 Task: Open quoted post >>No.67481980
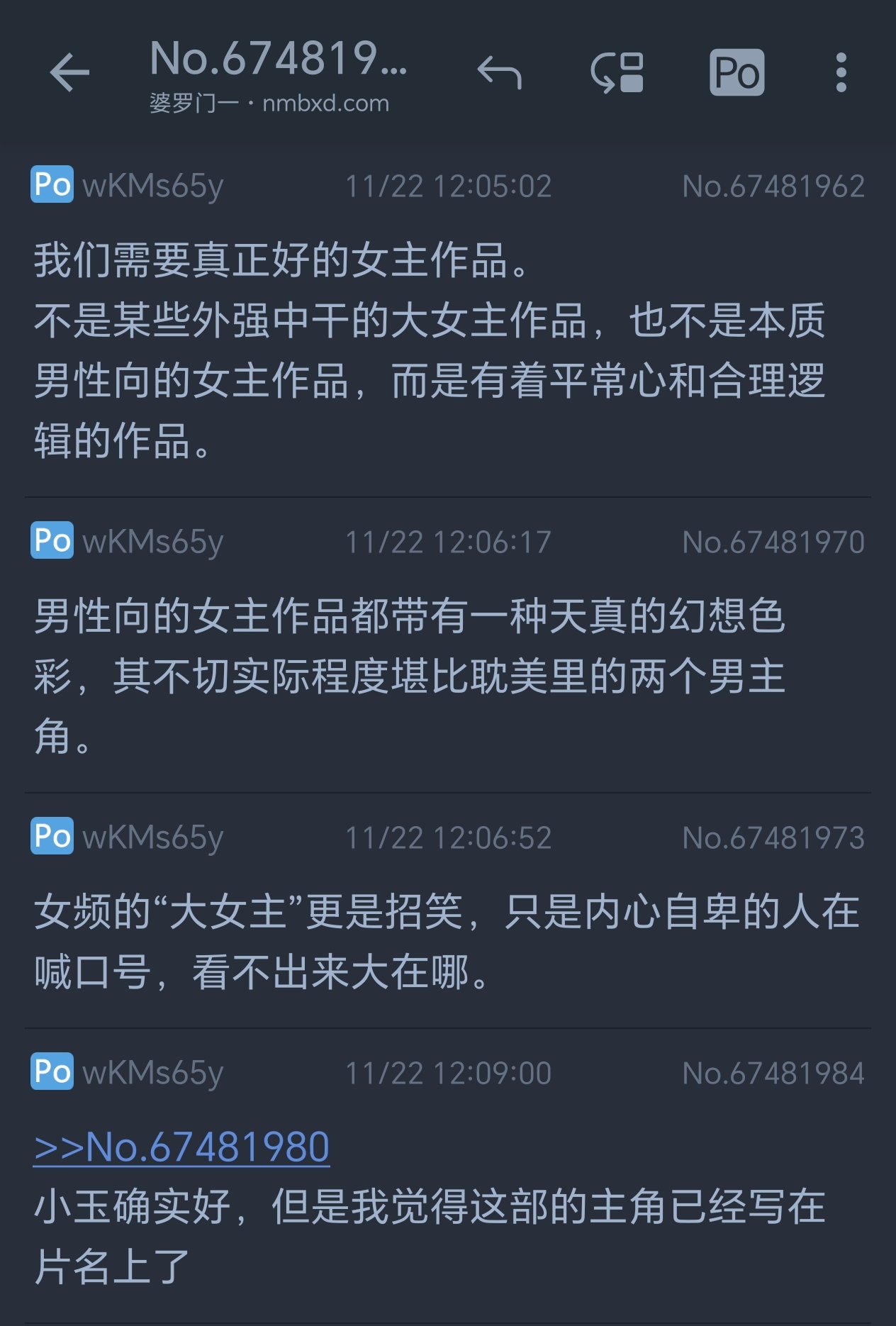[x=181, y=1147]
